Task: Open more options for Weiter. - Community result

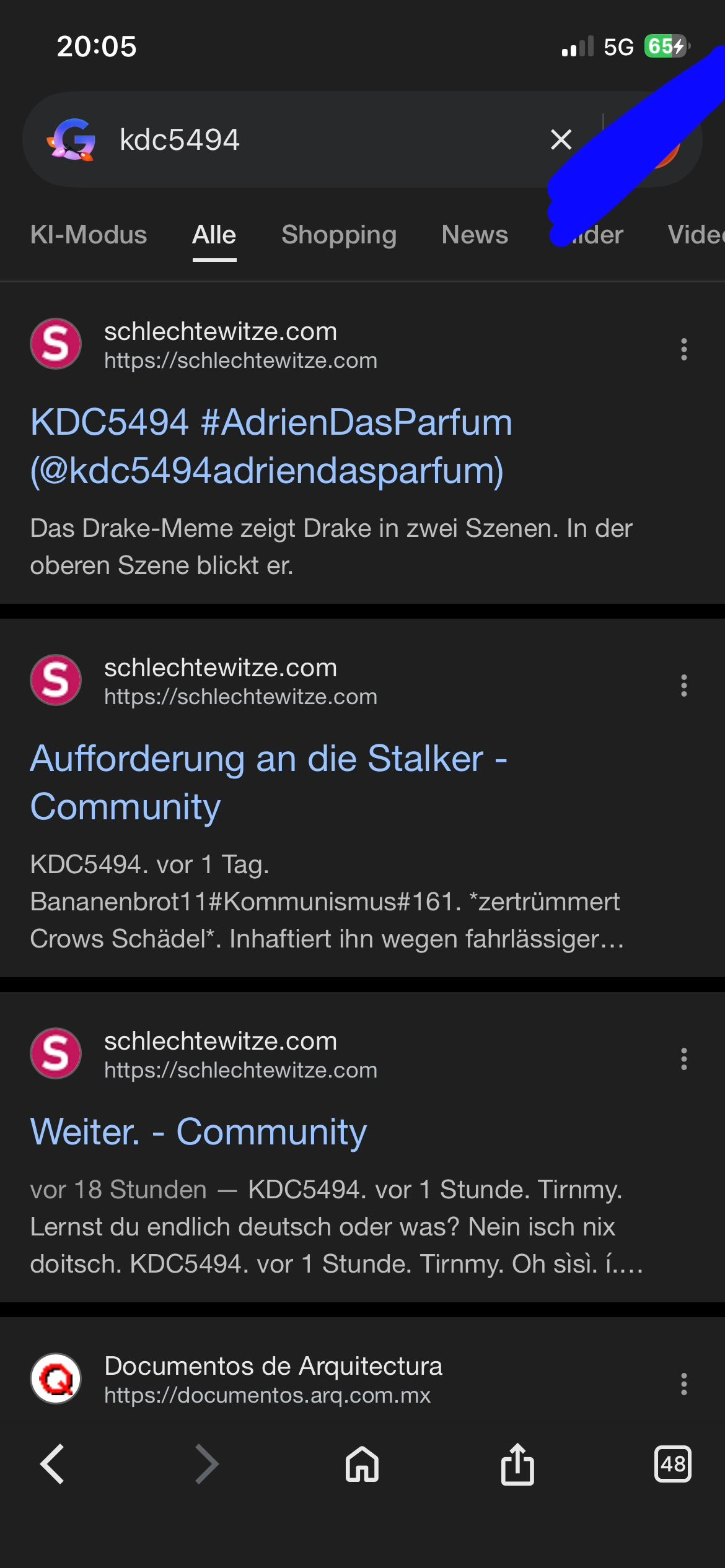Action: pos(683,1059)
